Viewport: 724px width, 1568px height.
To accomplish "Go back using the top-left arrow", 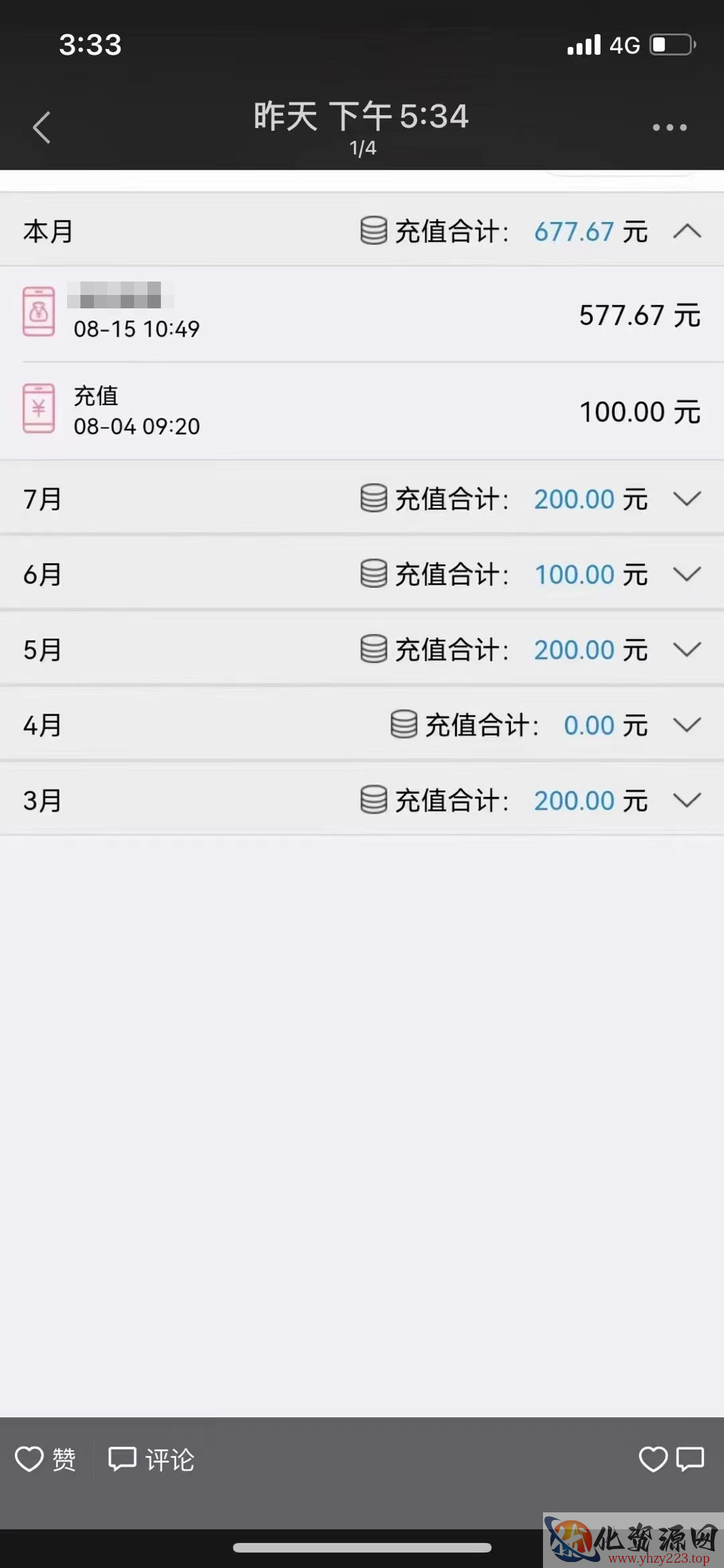I will [x=42, y=127].
